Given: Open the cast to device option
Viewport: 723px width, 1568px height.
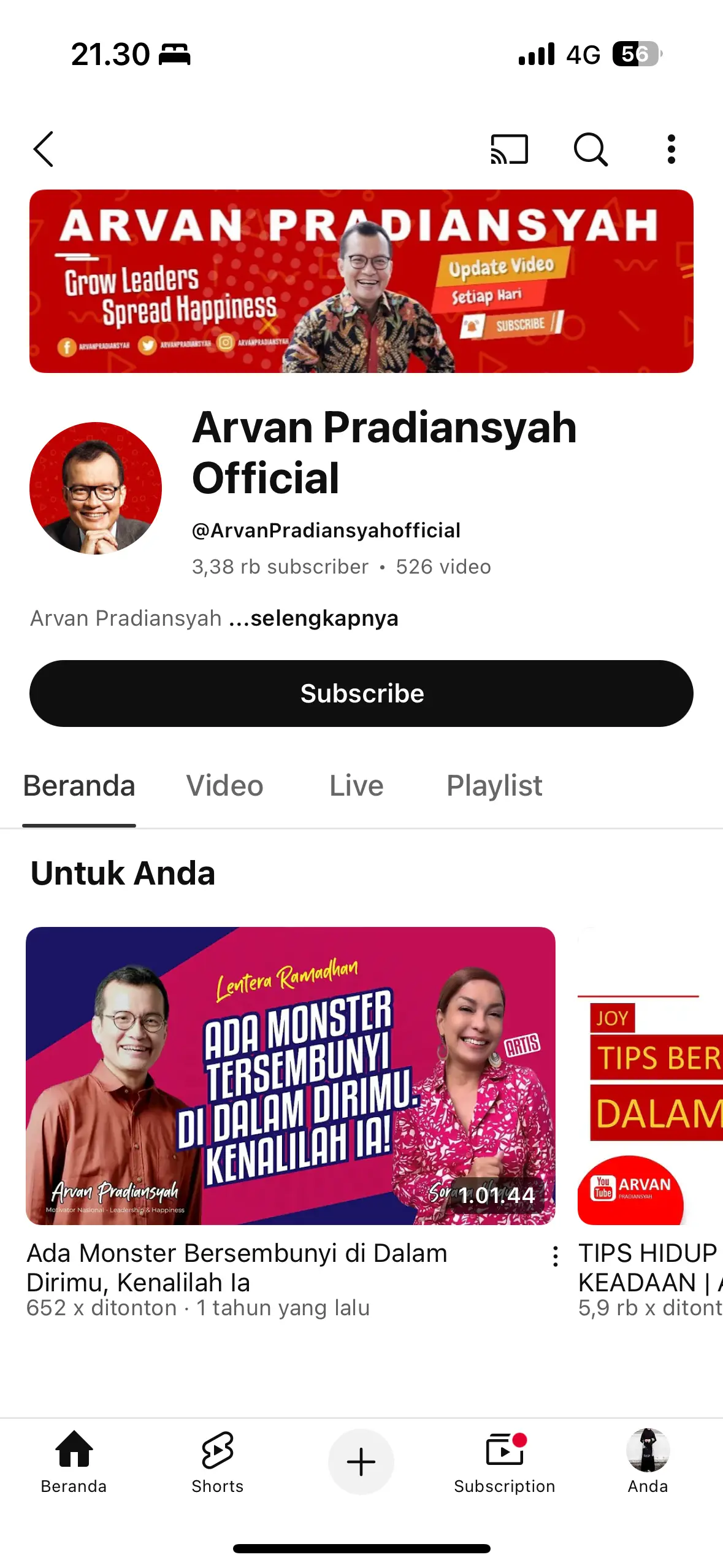Looking at the screenshot, I should point(509,149).
